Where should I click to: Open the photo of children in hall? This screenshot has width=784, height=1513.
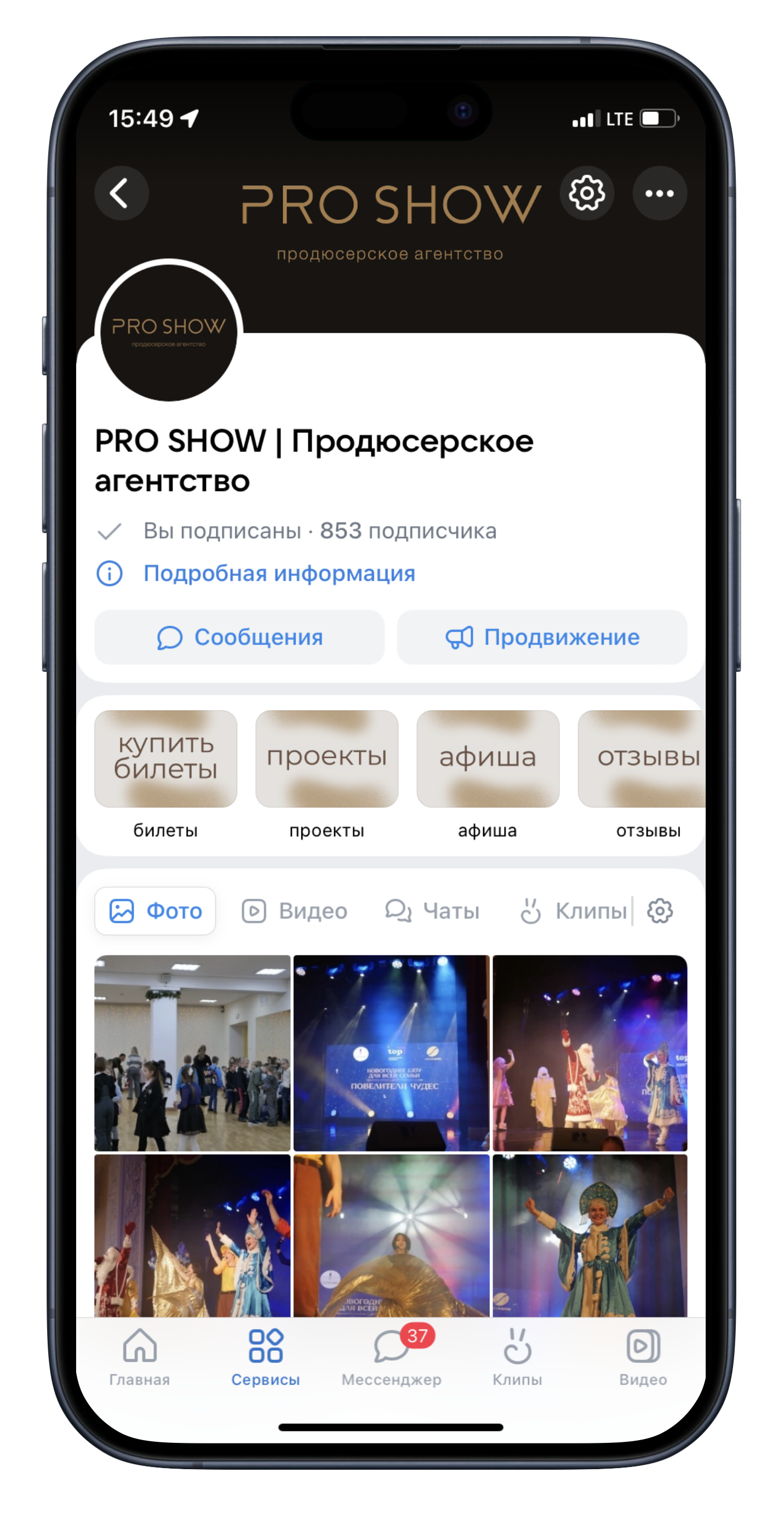coord(193,1053)
